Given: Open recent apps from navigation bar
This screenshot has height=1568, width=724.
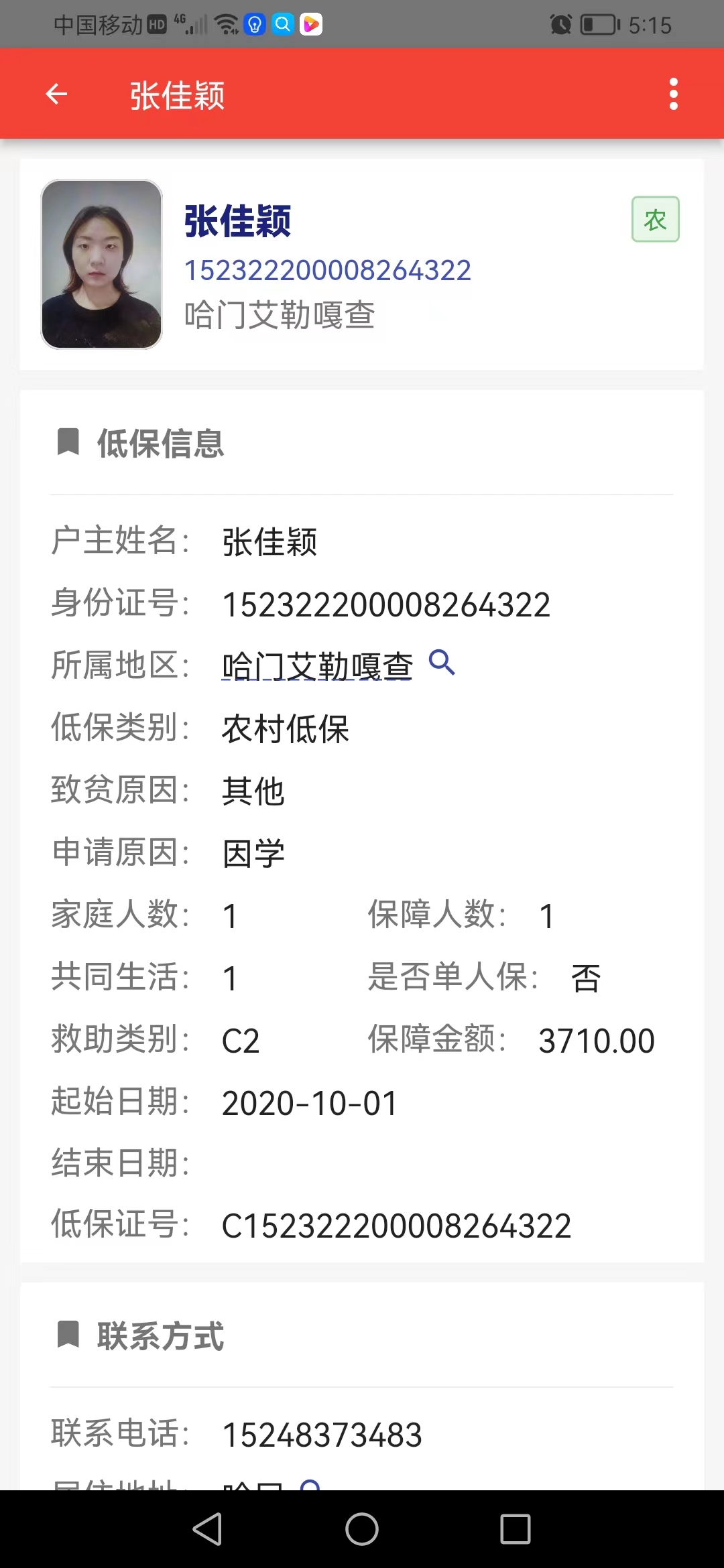Looking at the screenshot, I should 515,1529.
